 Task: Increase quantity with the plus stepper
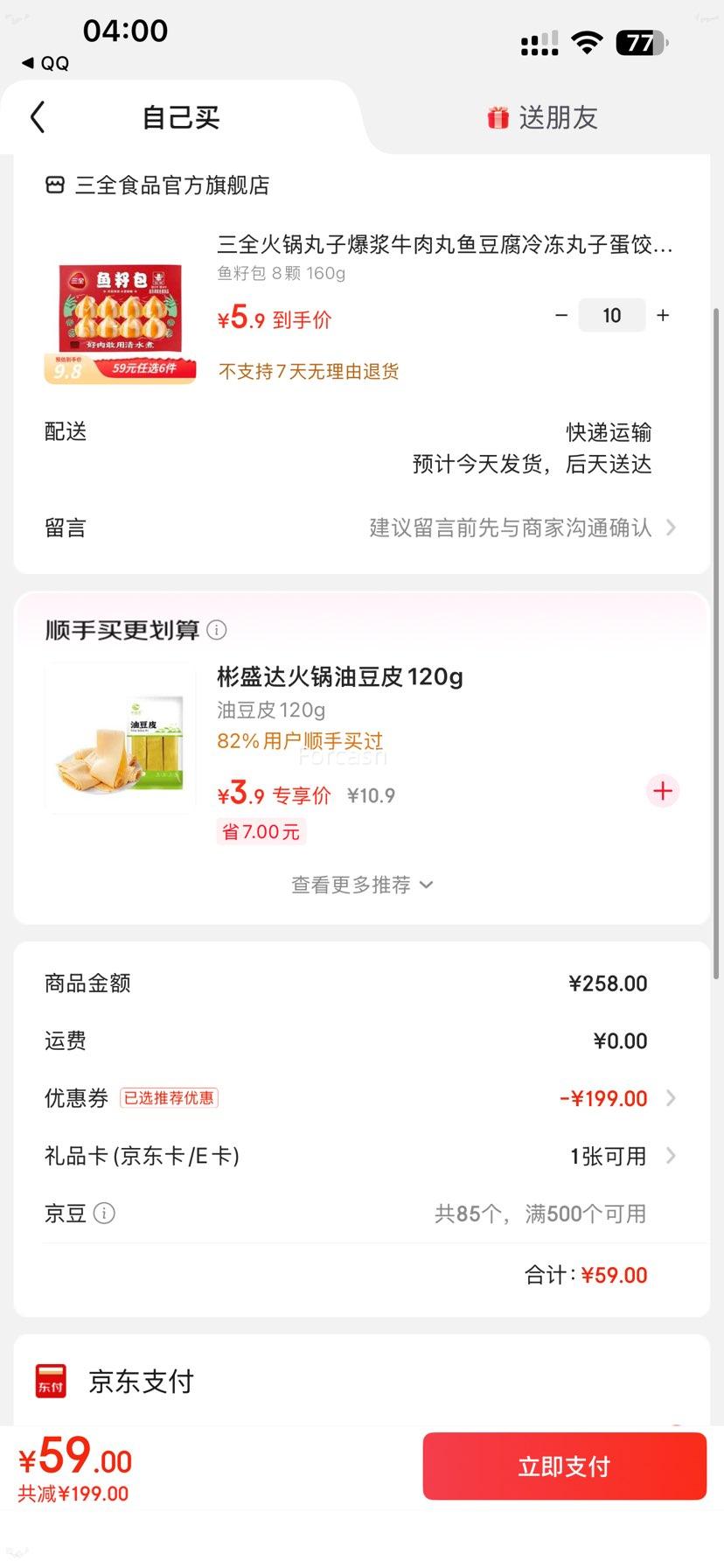[663, 315]
